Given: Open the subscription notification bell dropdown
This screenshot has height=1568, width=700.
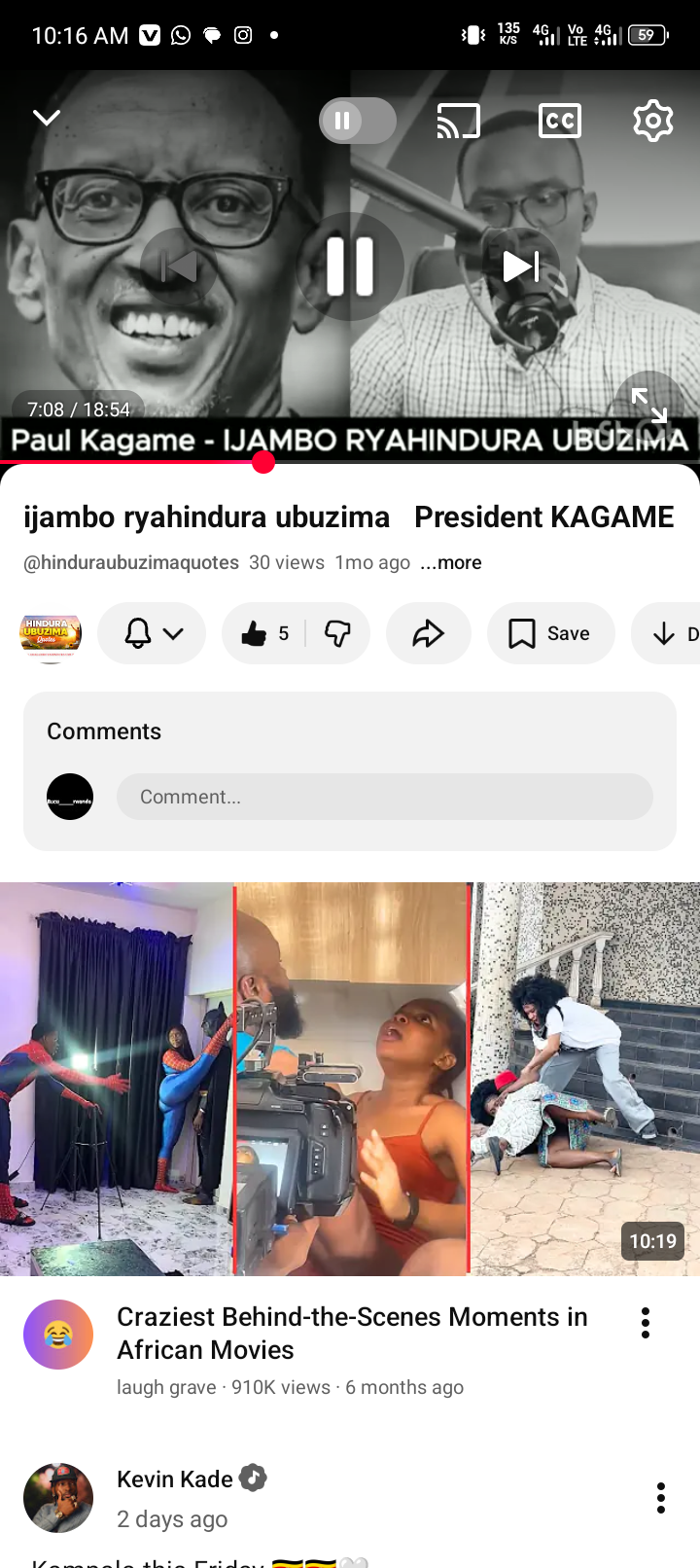Looking at the screenshot, I should click(152, 634).
